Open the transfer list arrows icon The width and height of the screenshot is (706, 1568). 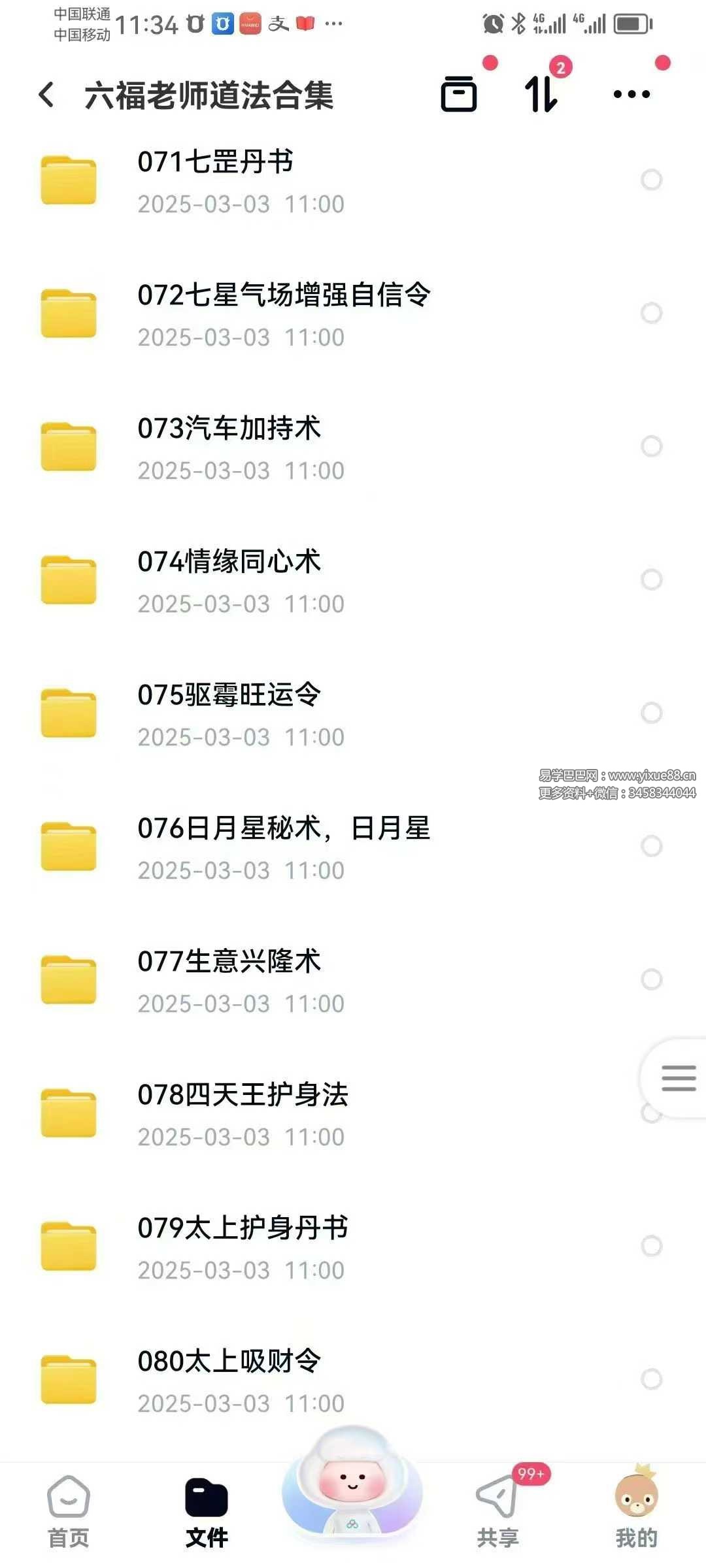click(x=542, y=94)
